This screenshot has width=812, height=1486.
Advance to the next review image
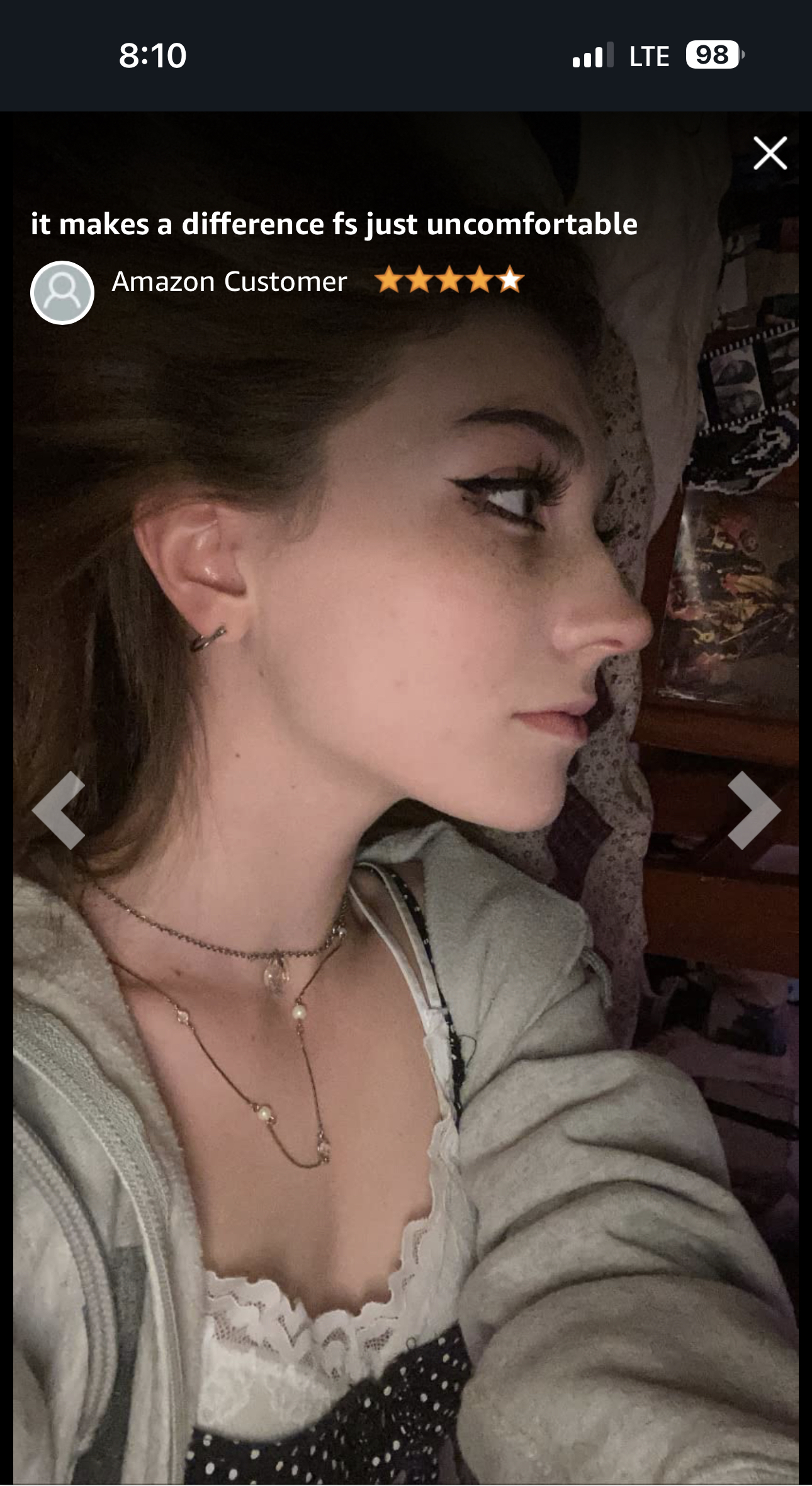pyautogui.click(x=754, y=810)
